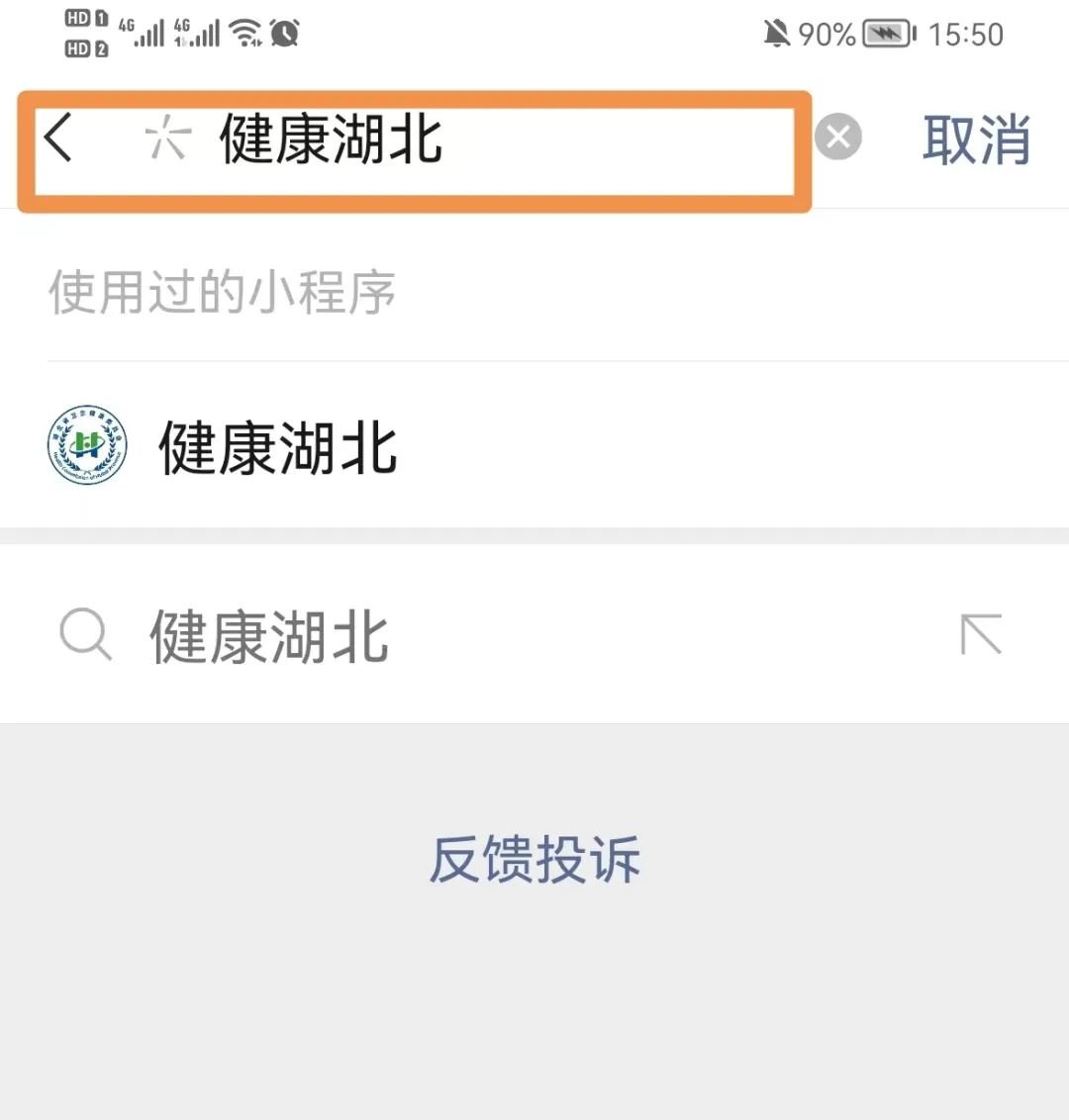Open the 健康湖北 mini program
Image resolution: width=1069 pixels, height=1120 pixels.
coord(277,447)
